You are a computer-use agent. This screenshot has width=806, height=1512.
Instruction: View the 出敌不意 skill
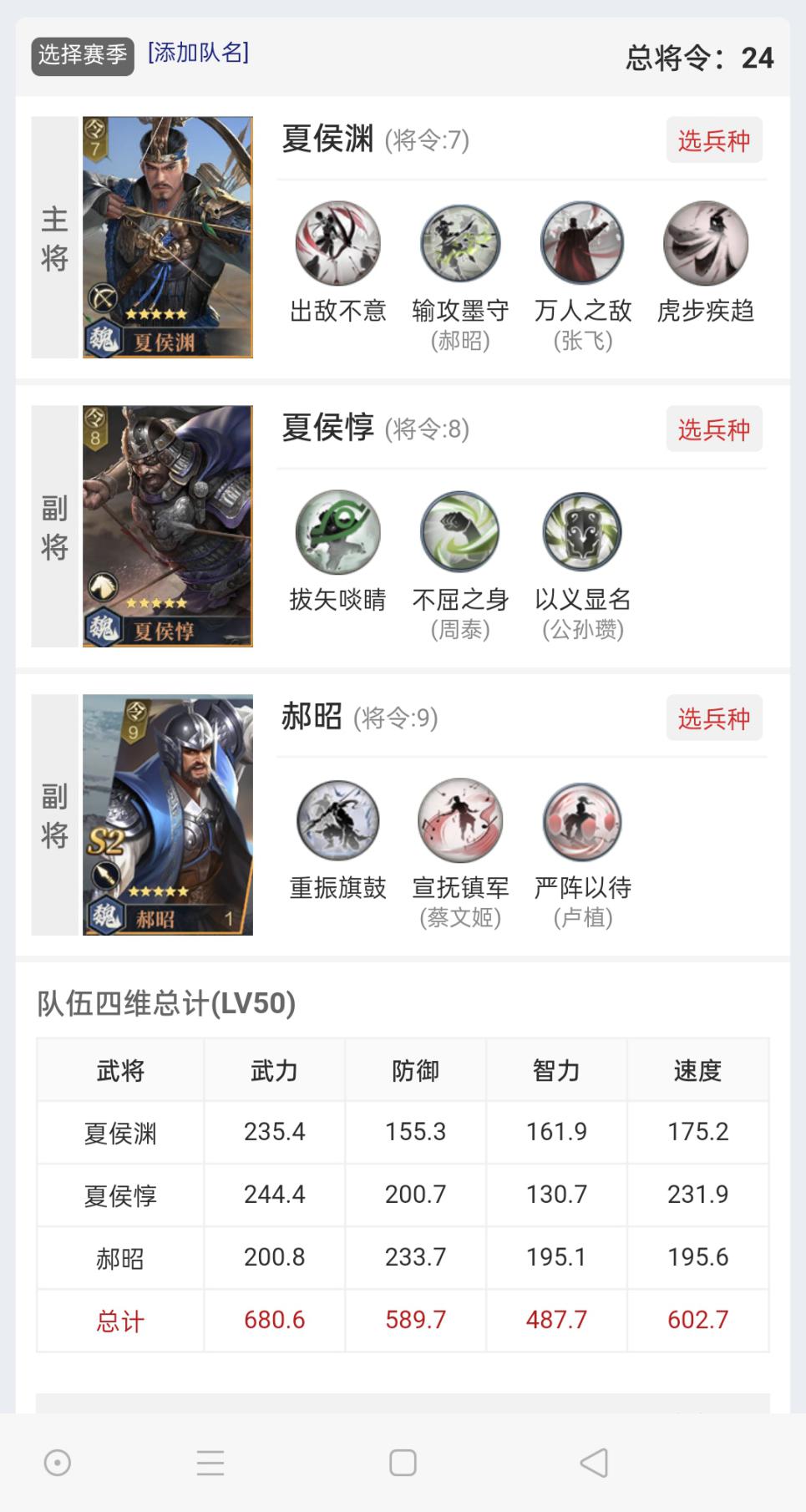[337, 243]
